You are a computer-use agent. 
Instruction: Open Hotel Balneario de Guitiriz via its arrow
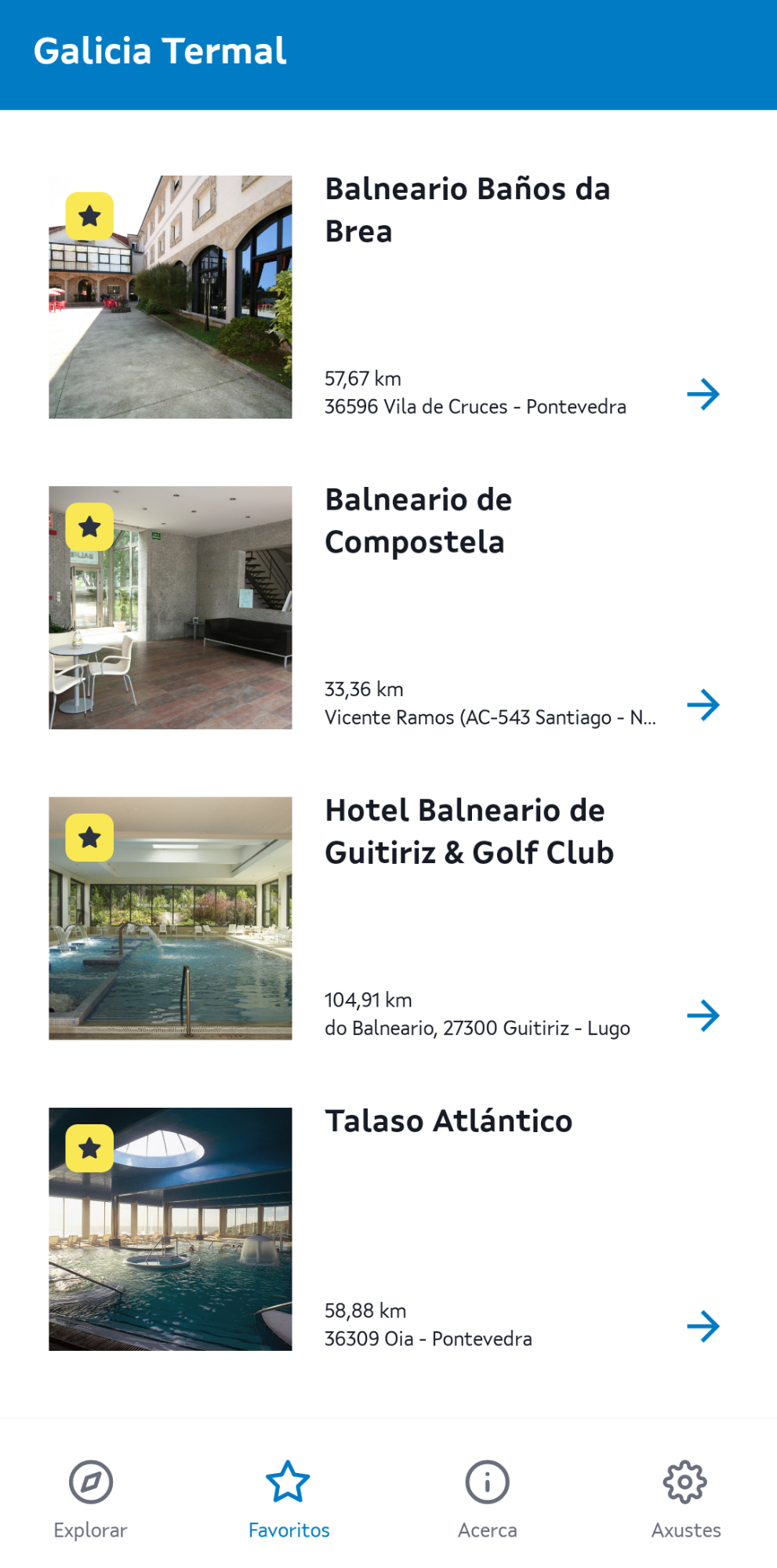point(705,1016)
